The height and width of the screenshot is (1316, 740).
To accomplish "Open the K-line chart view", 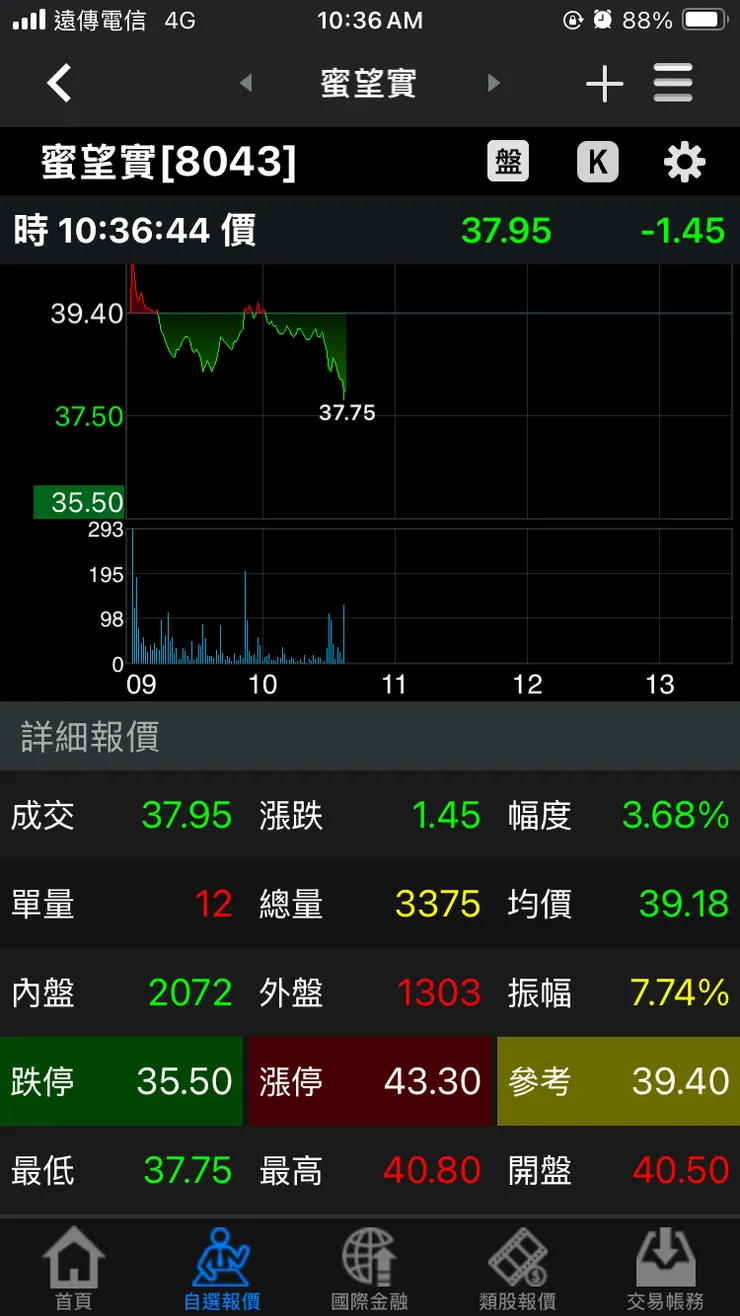I will coord(597,161).
